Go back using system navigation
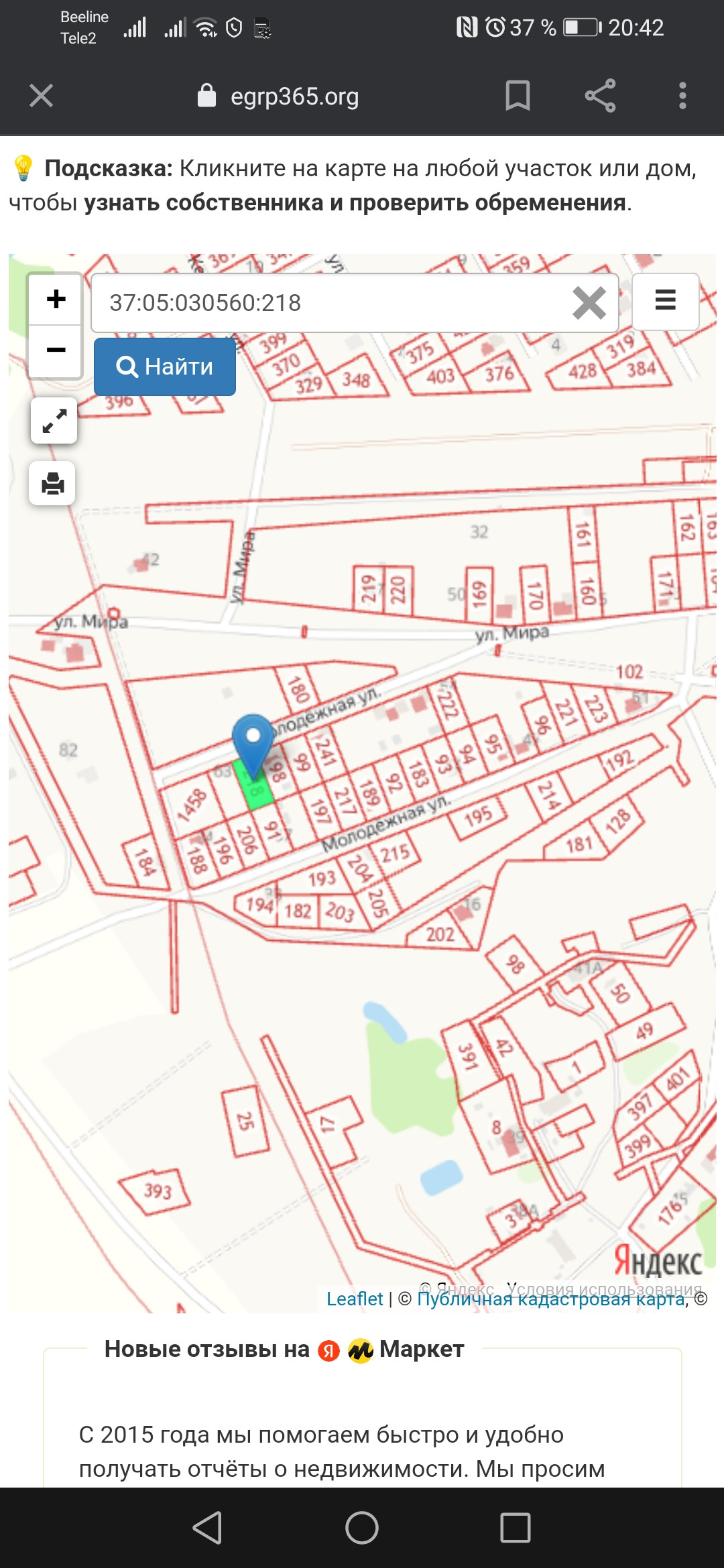 point(207,1528)
